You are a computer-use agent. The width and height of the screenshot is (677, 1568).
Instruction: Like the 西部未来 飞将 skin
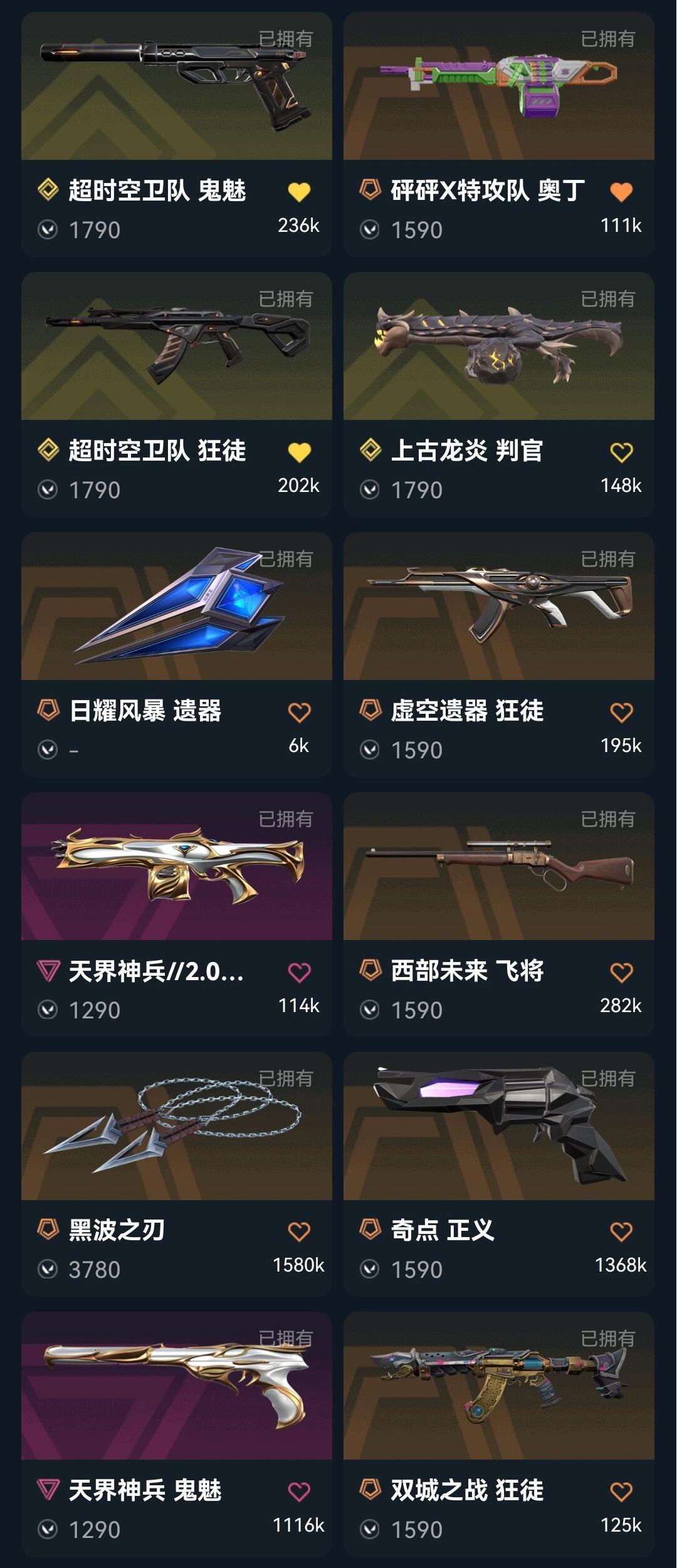click(621, 972)
